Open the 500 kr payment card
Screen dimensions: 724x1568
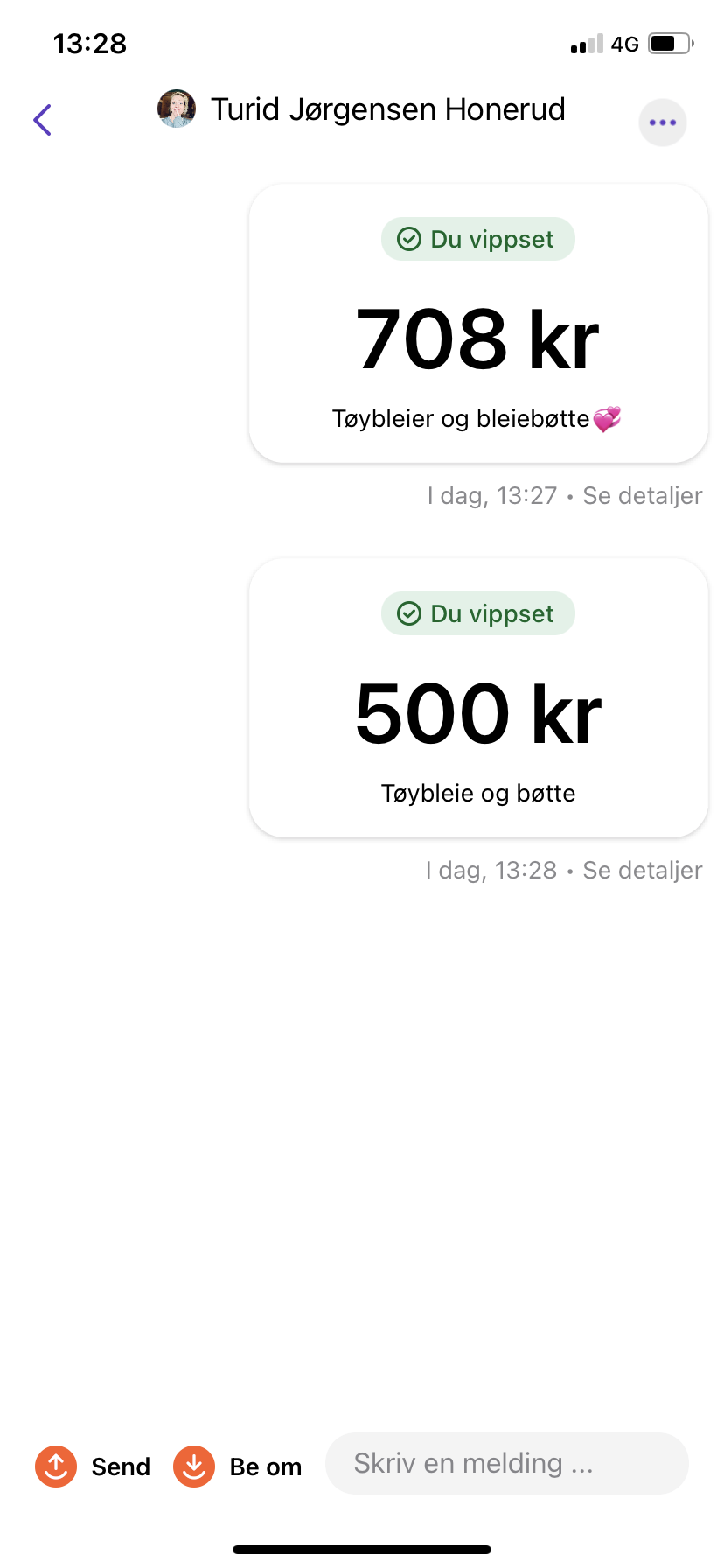tap(478, 697)
